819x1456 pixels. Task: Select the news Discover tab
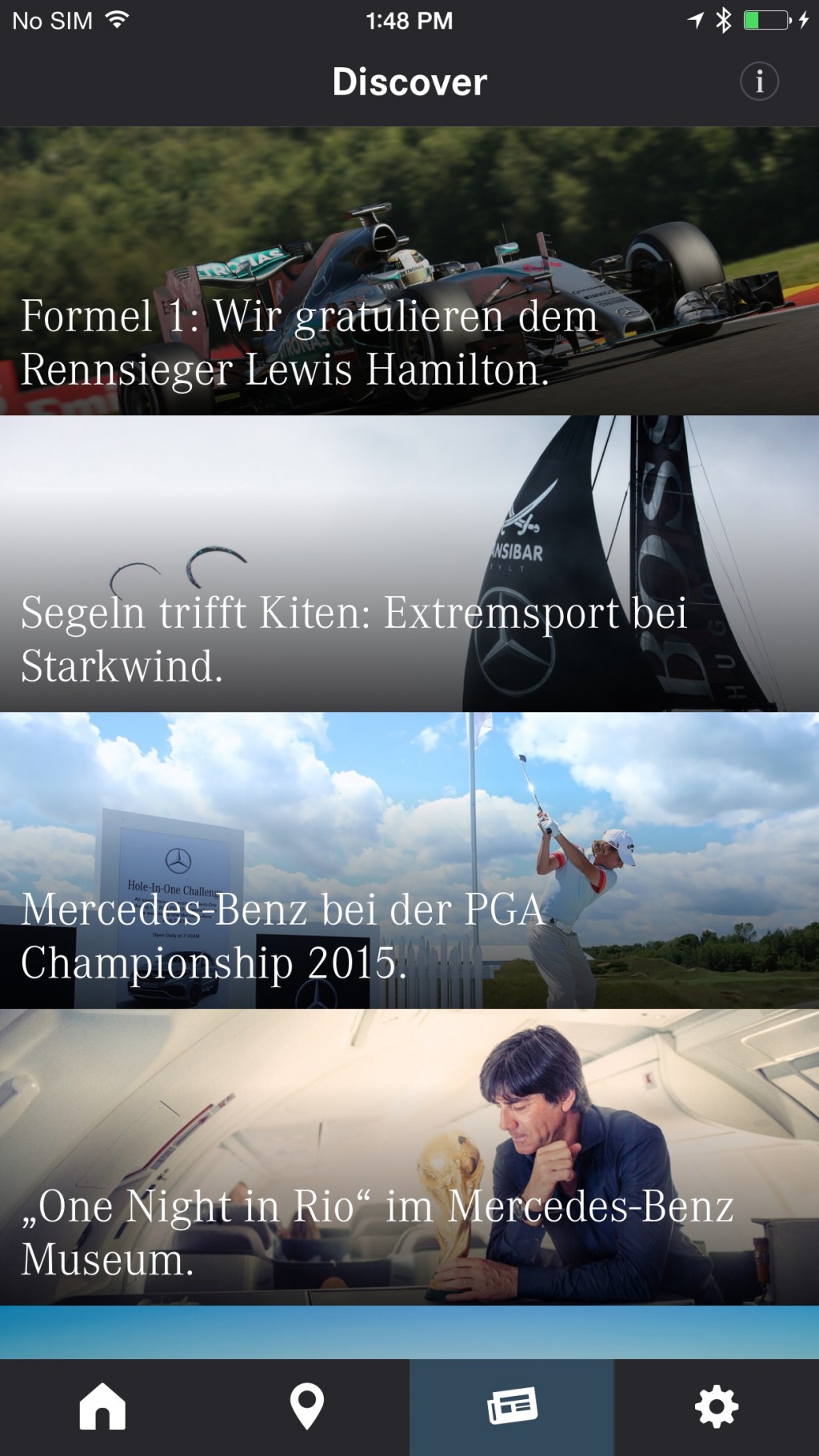[512, 1407]
